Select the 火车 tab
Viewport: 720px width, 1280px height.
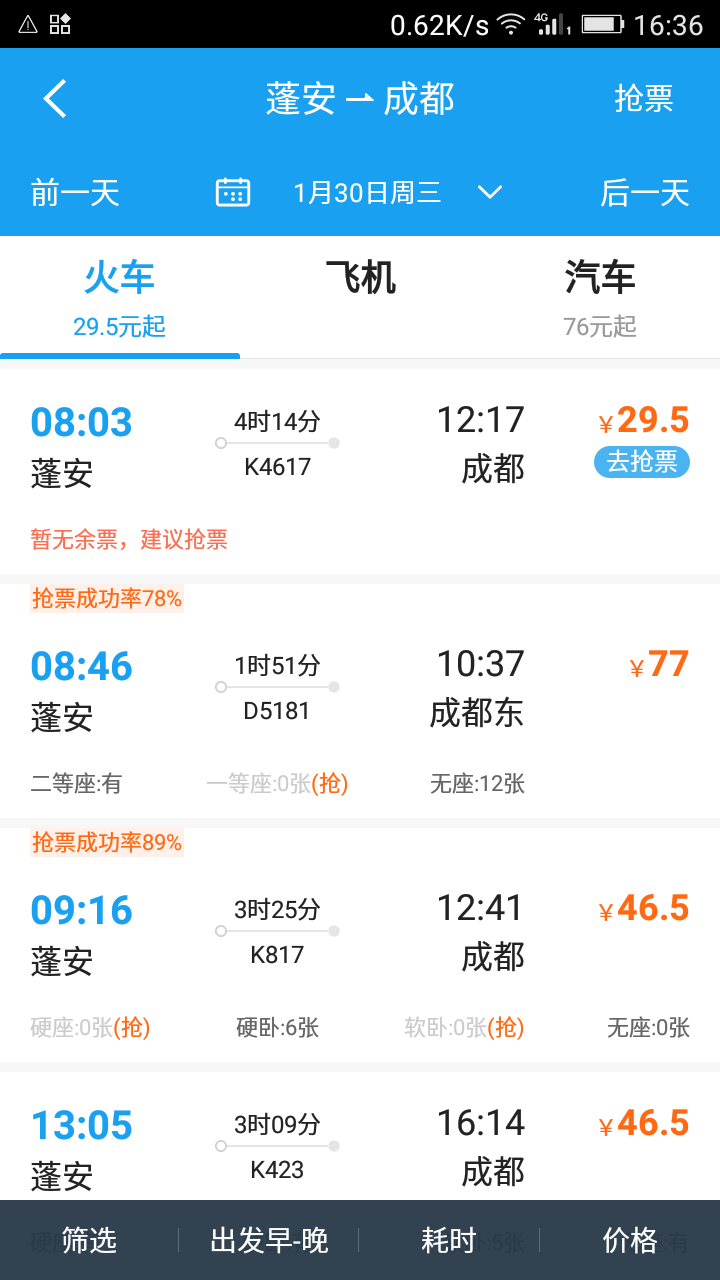pyautogui.click(x=120, y=297)
